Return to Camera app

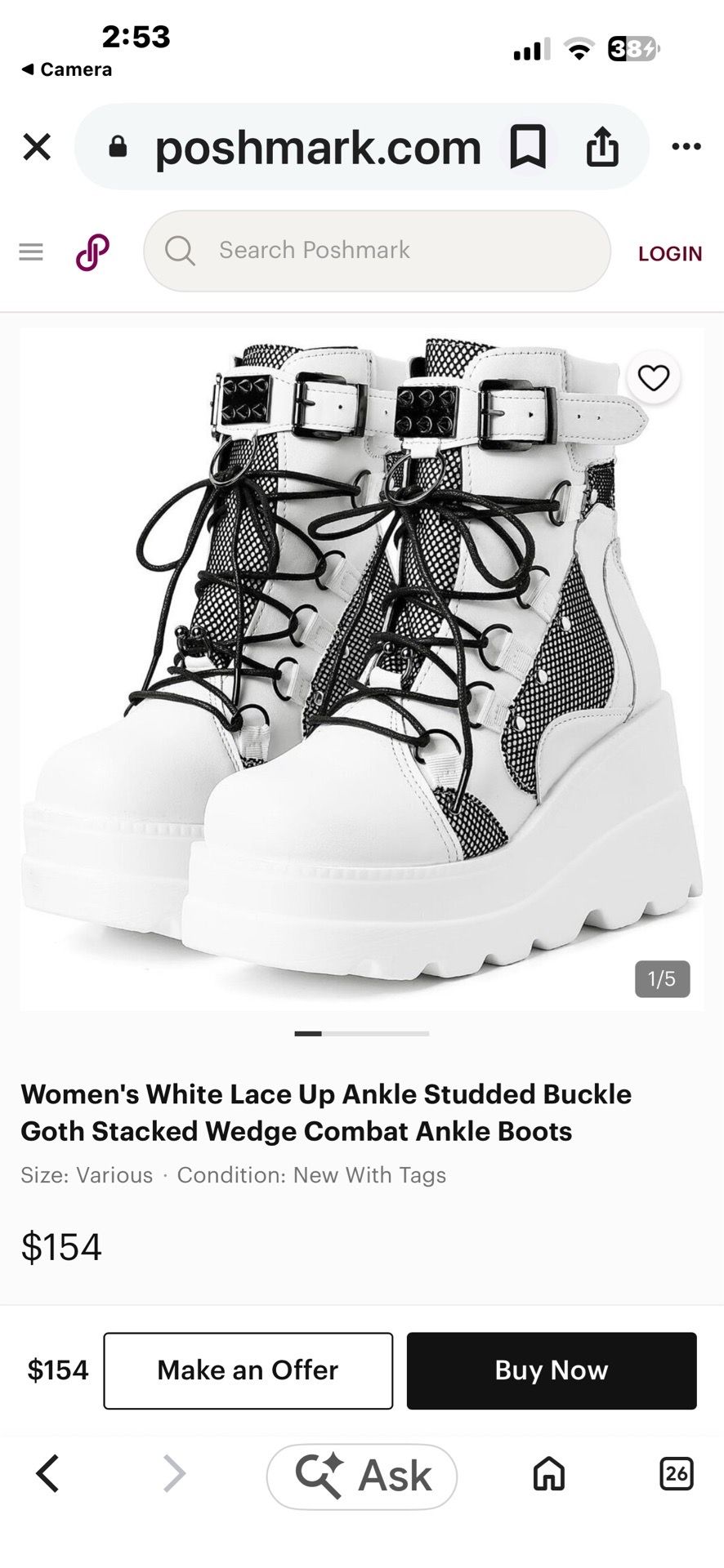(x=66, y=69)
